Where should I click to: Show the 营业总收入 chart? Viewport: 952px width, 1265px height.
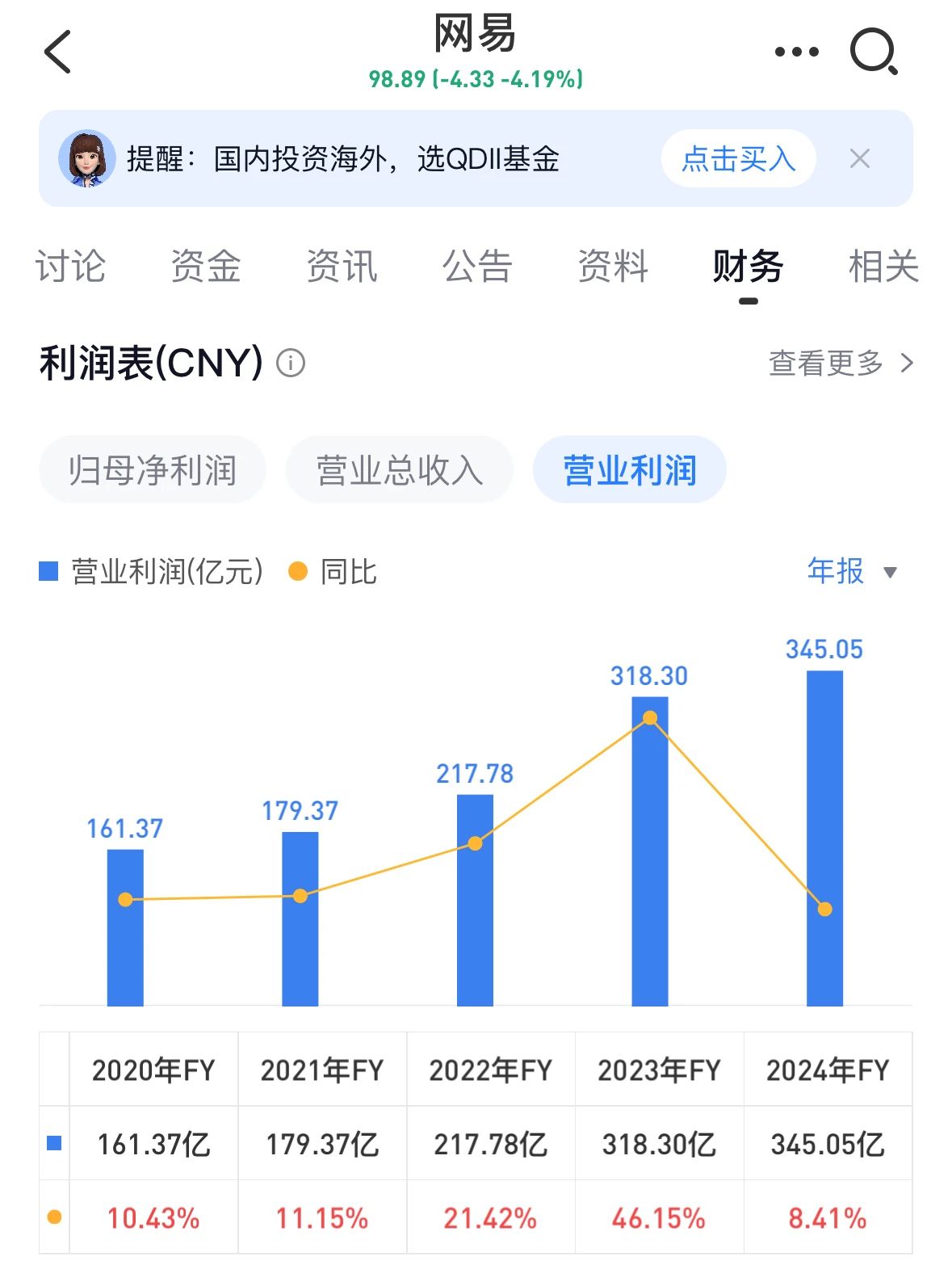tap(400, 470)
